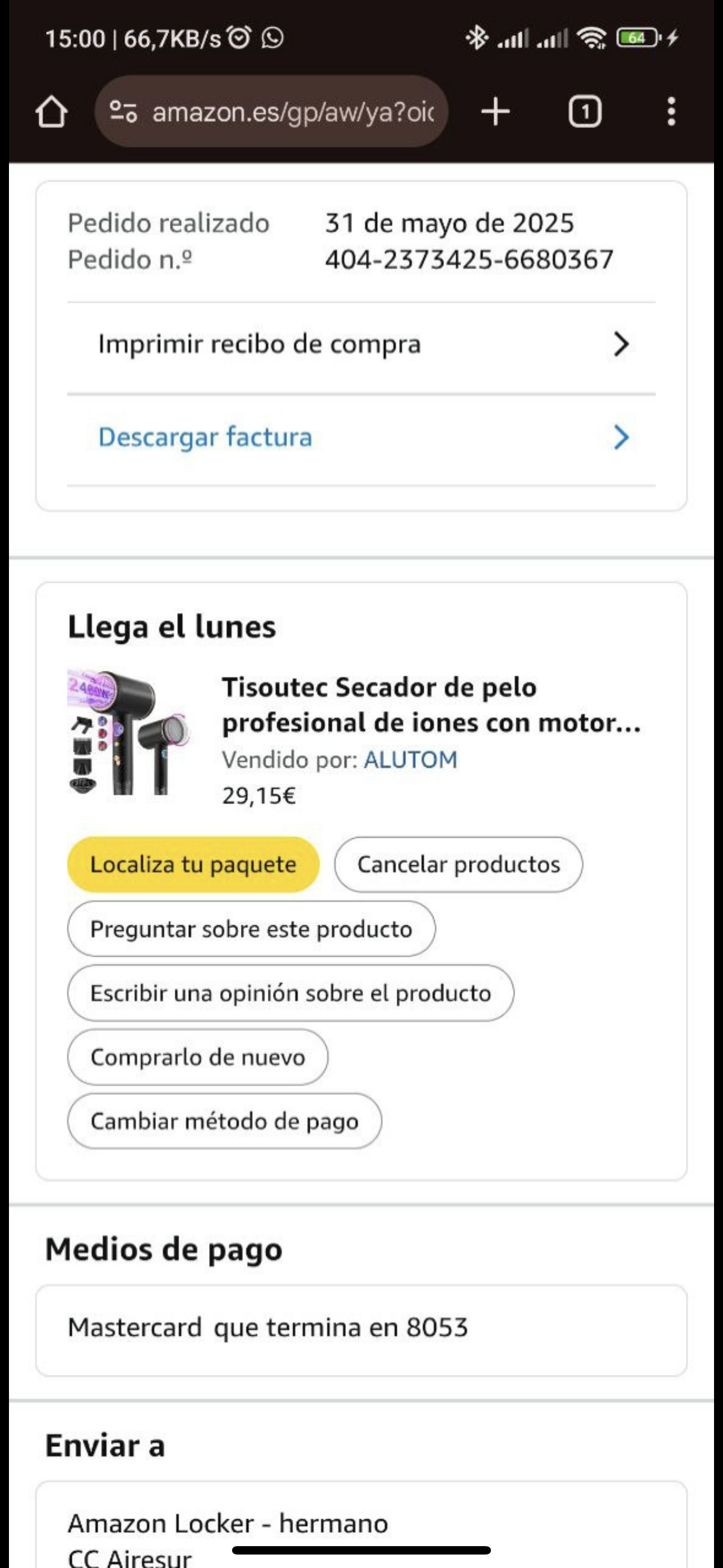Open the tab switcher
Viewport: 723px width, 1568px height.
point(584,112)
